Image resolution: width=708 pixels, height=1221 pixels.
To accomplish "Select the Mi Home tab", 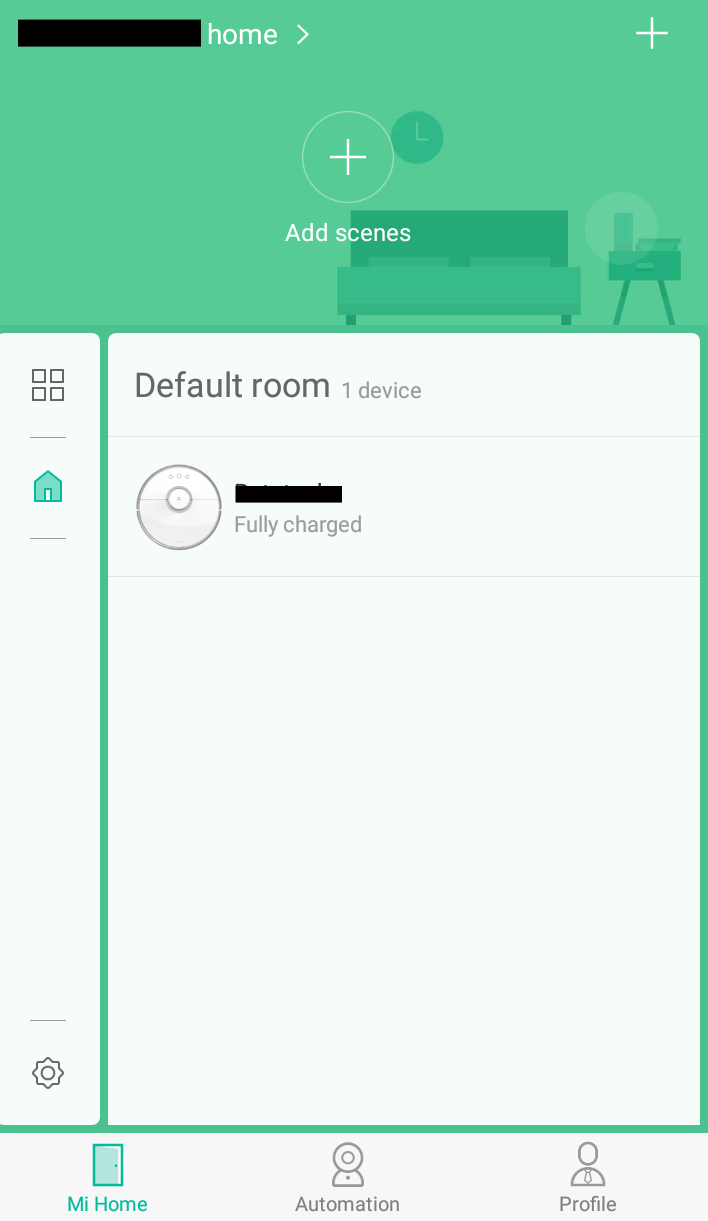I will click(x=107, y=1178).
